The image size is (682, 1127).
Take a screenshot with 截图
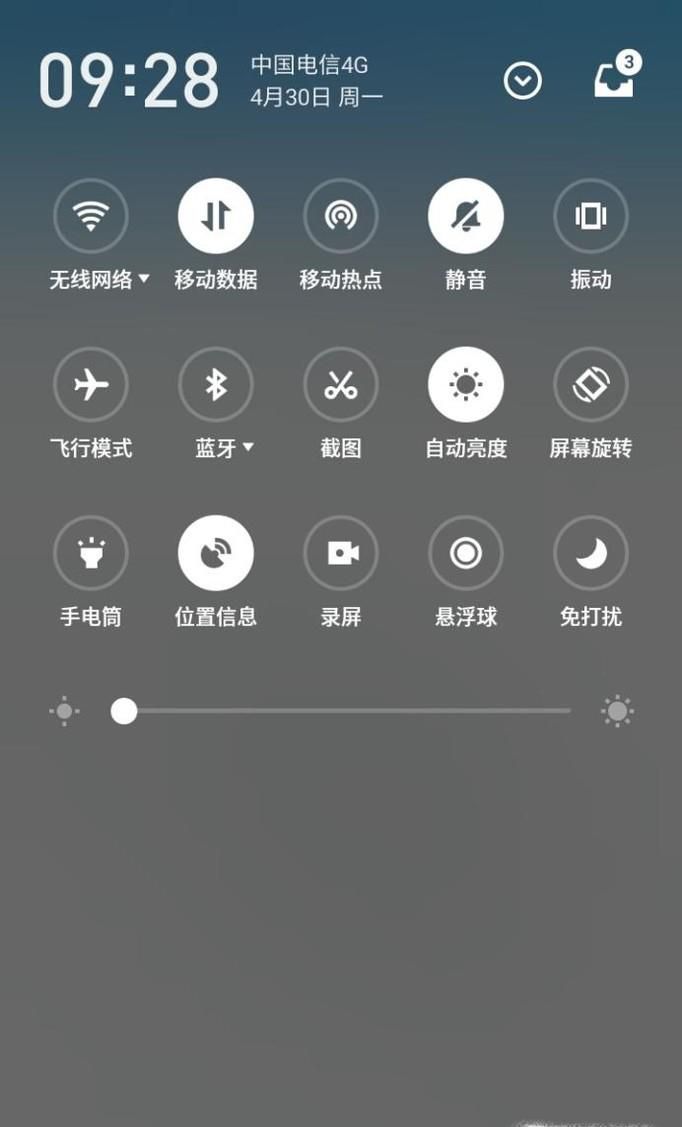[341, 384]
